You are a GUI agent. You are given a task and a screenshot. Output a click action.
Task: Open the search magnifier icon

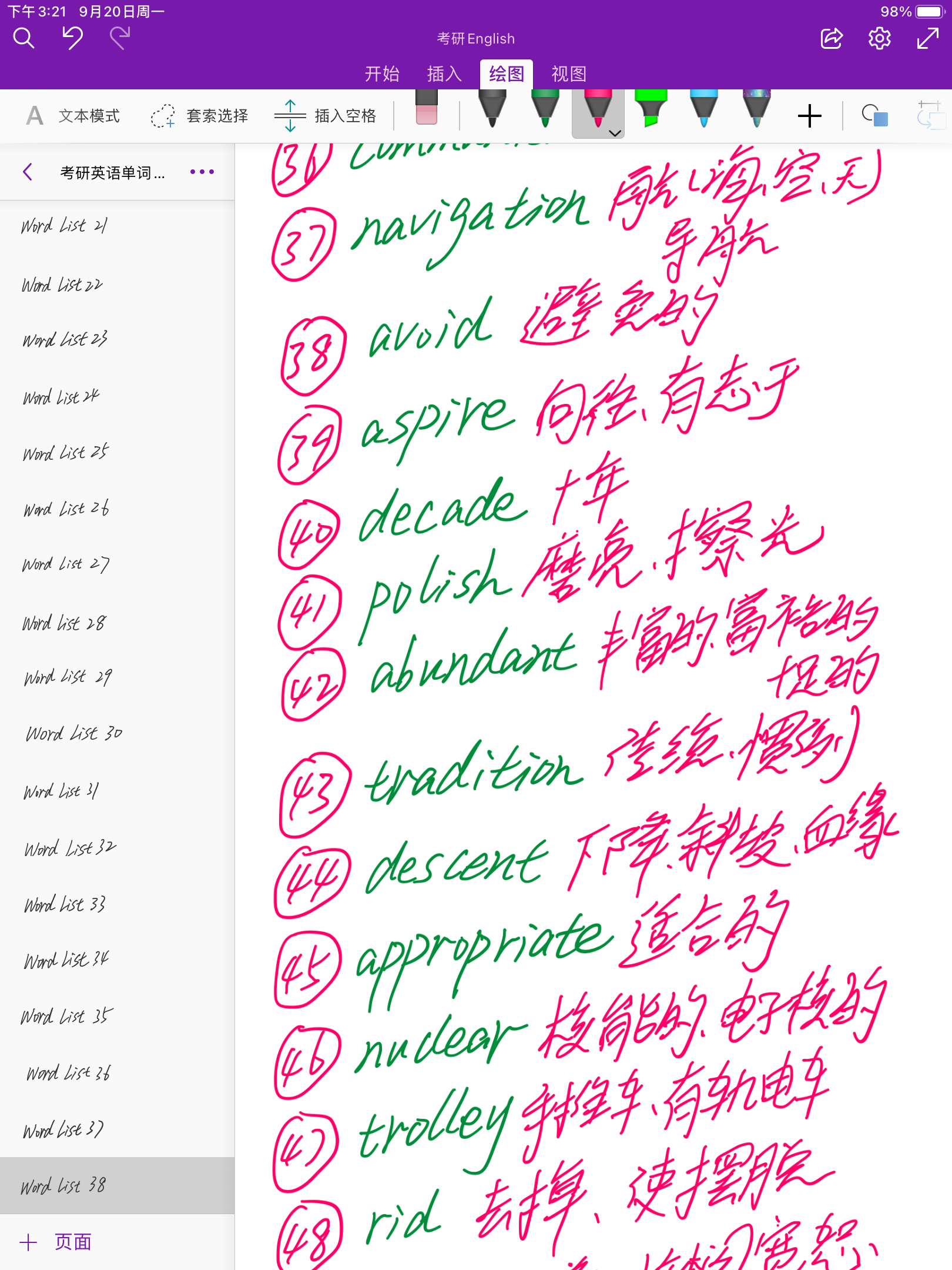pyautogui.click(x=24, y=39)
